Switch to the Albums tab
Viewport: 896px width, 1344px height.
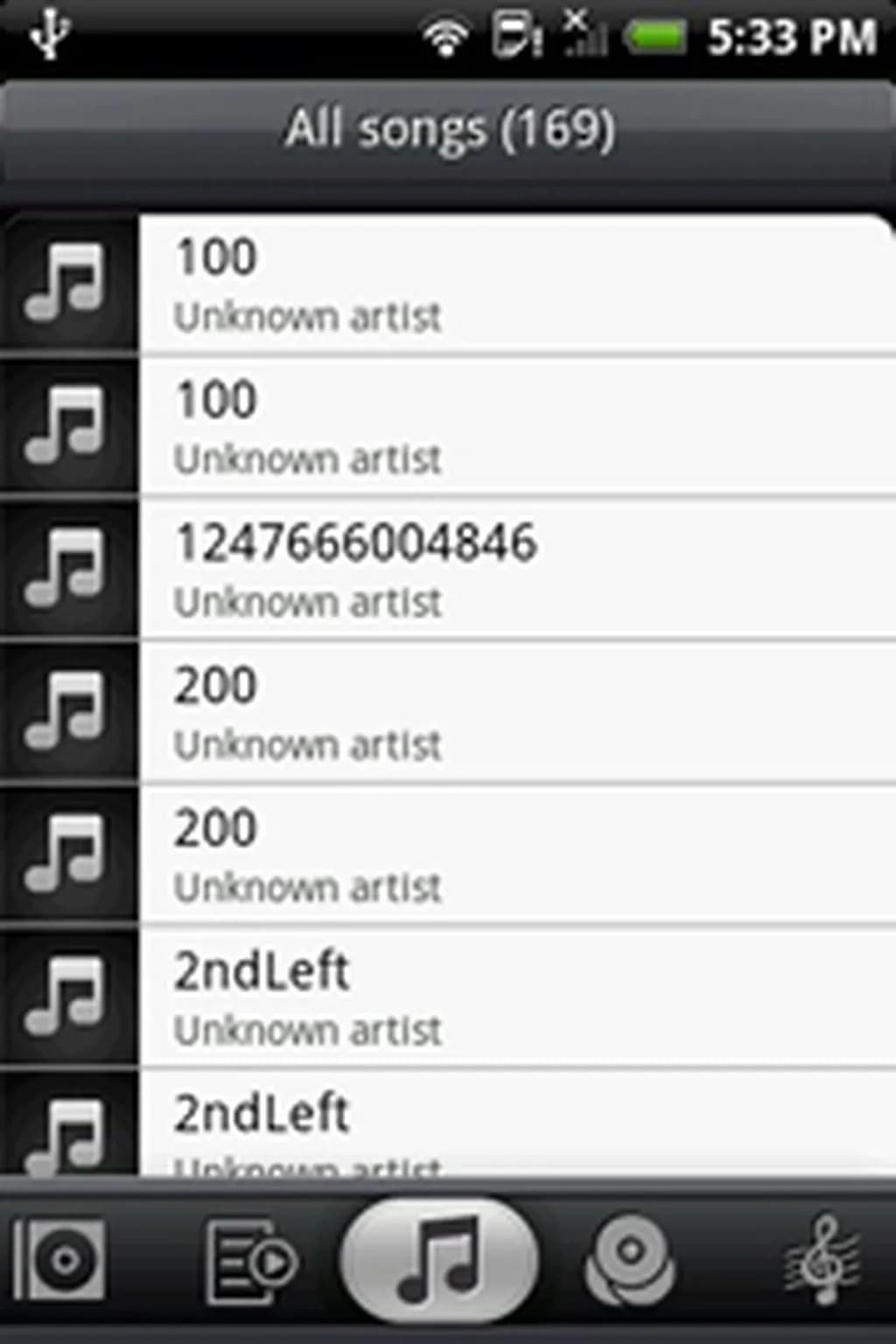coord(59,1261)
